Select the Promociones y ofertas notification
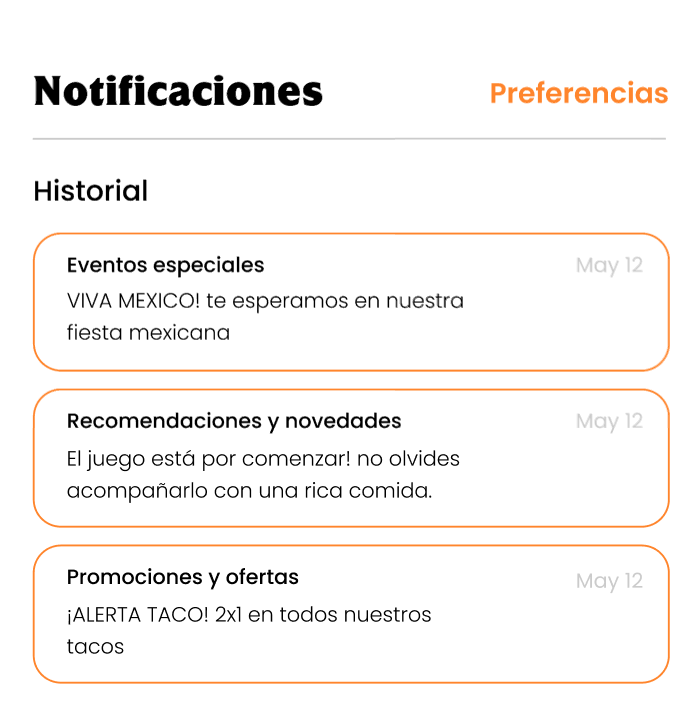Screen dimensions: 698x714 [x=350, y=614]
